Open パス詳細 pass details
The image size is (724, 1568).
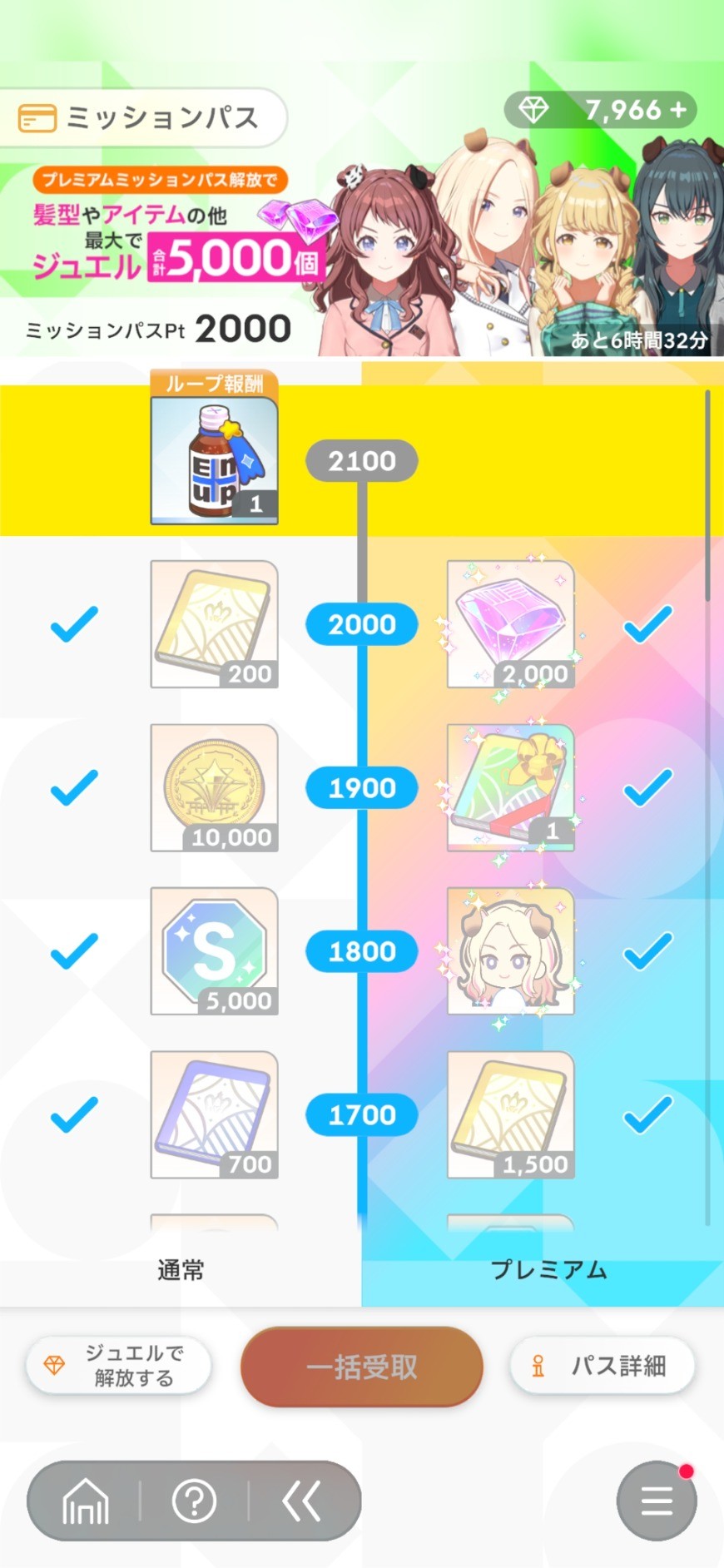[x=603, y=1366]
